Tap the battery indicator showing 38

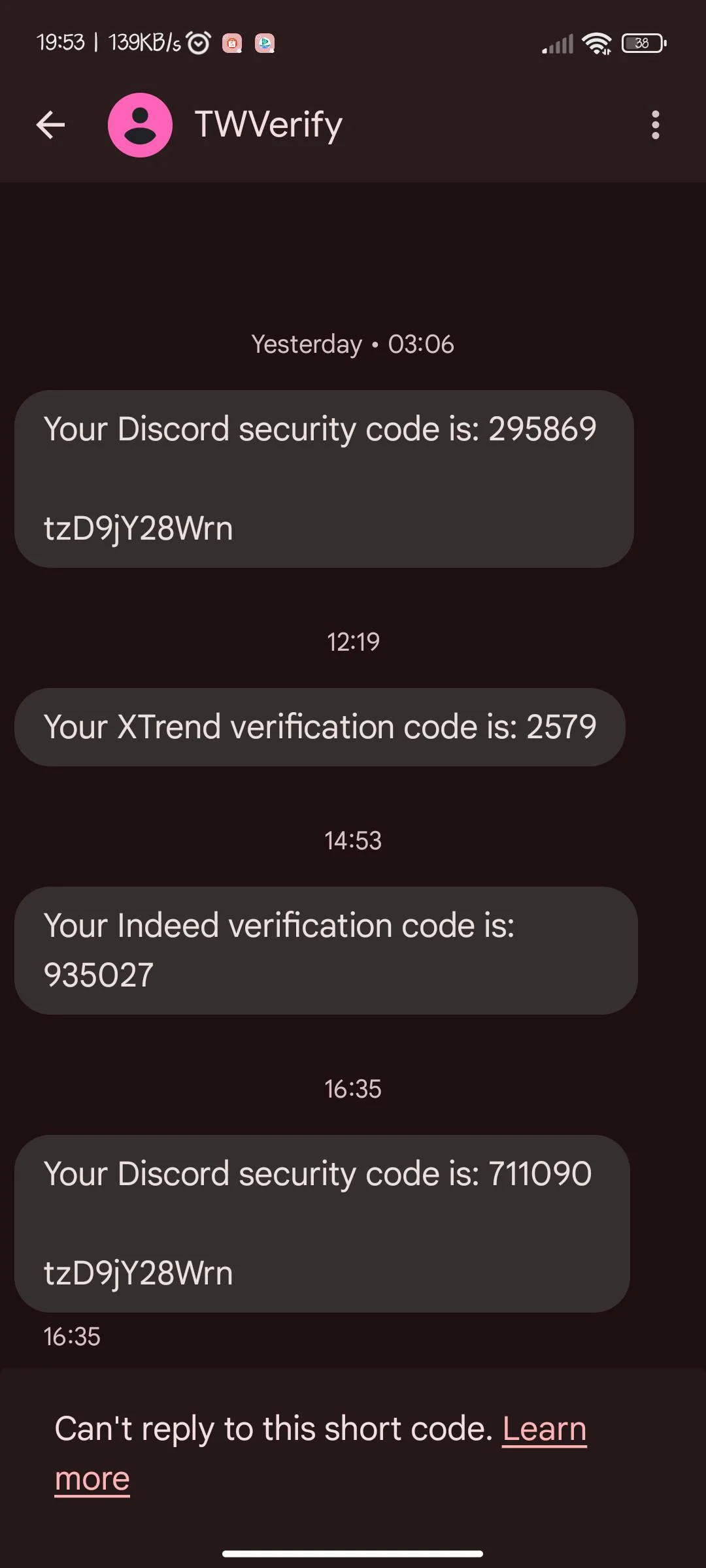click(x=642, y=42)
